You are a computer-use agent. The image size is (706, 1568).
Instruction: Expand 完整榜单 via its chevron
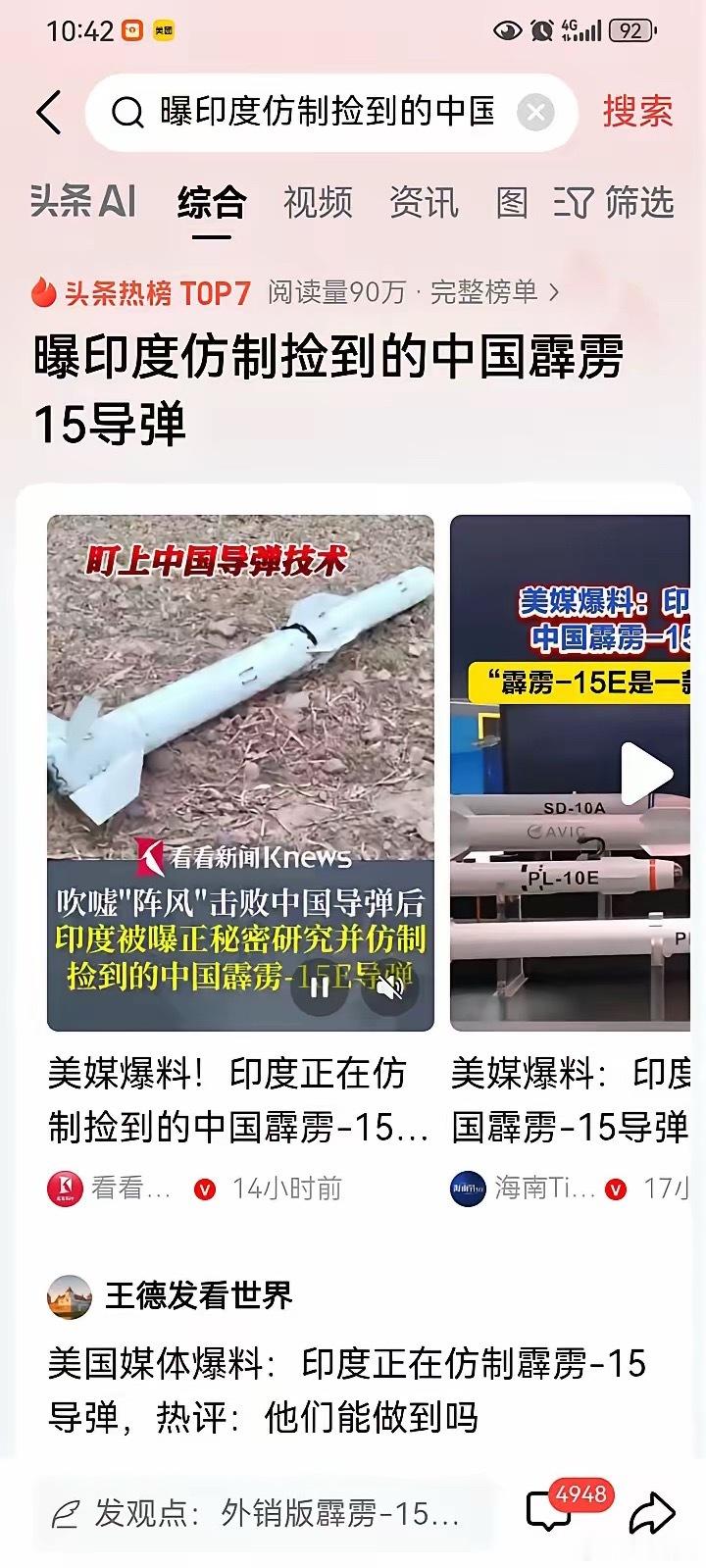(x=554, y=291)
